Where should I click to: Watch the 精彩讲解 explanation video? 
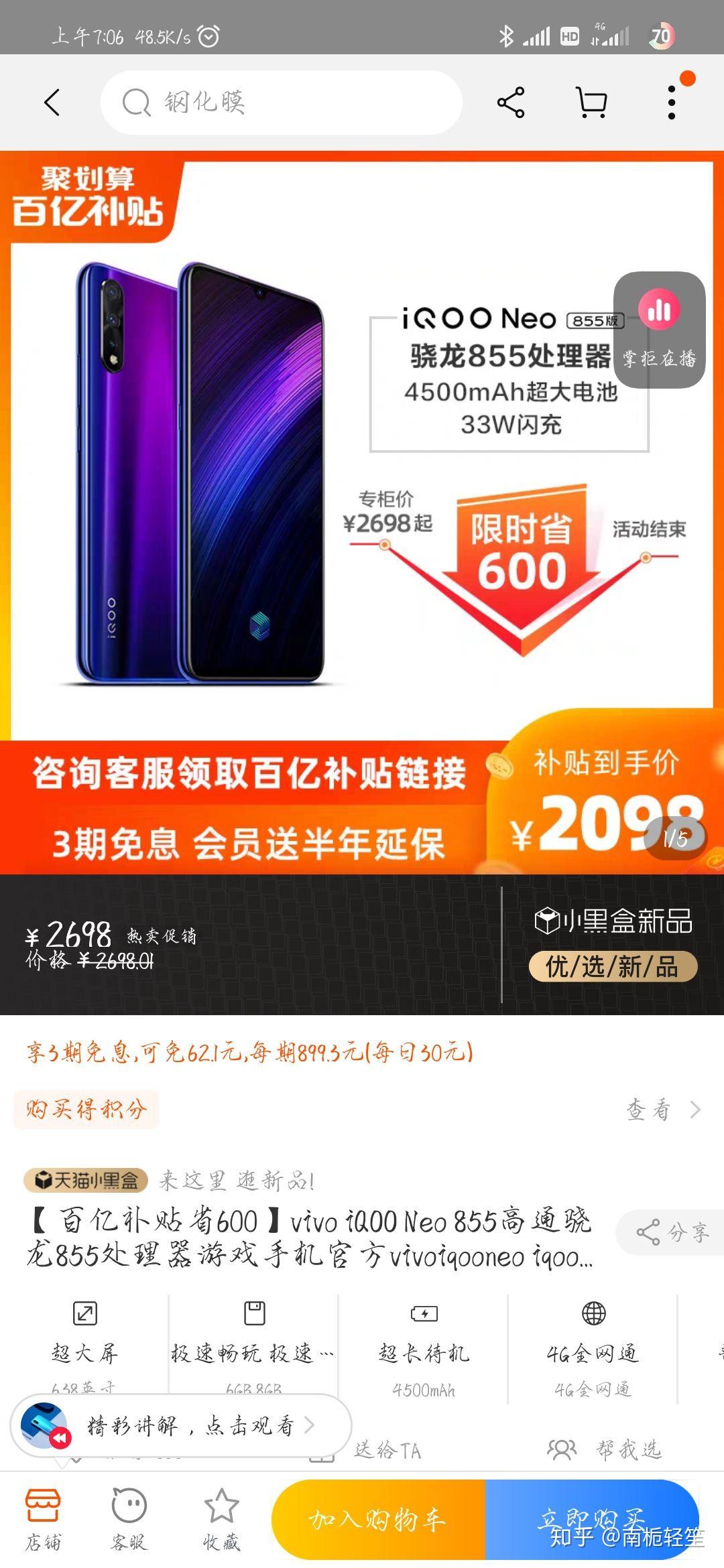click(x=181, y=1425)
